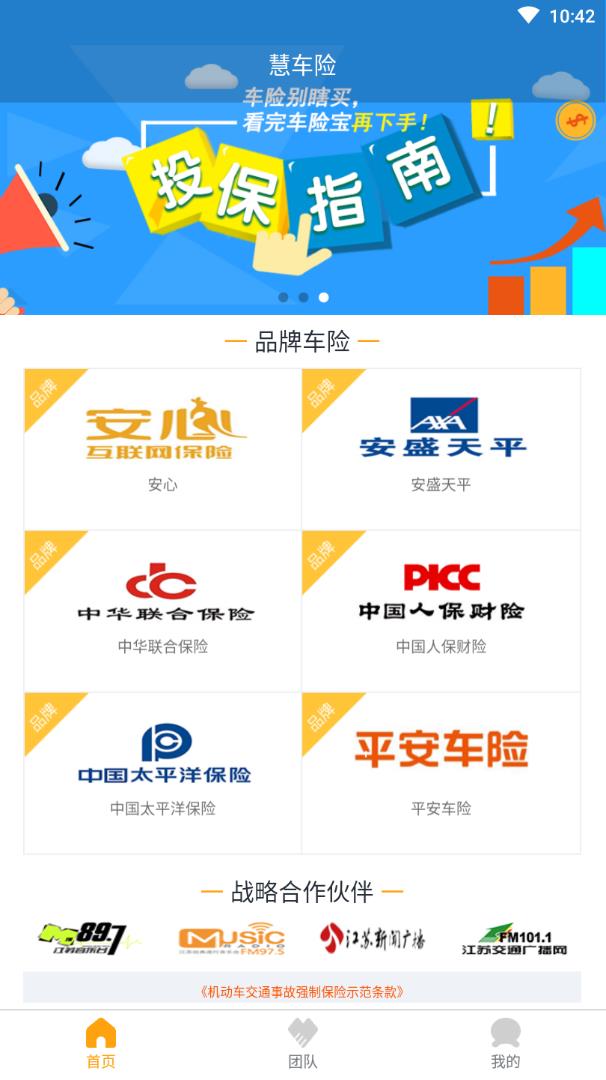The width and height of the screenshot is (606, 1080).
Task: Open the 我的 tab
Action: pos(505,1044)
